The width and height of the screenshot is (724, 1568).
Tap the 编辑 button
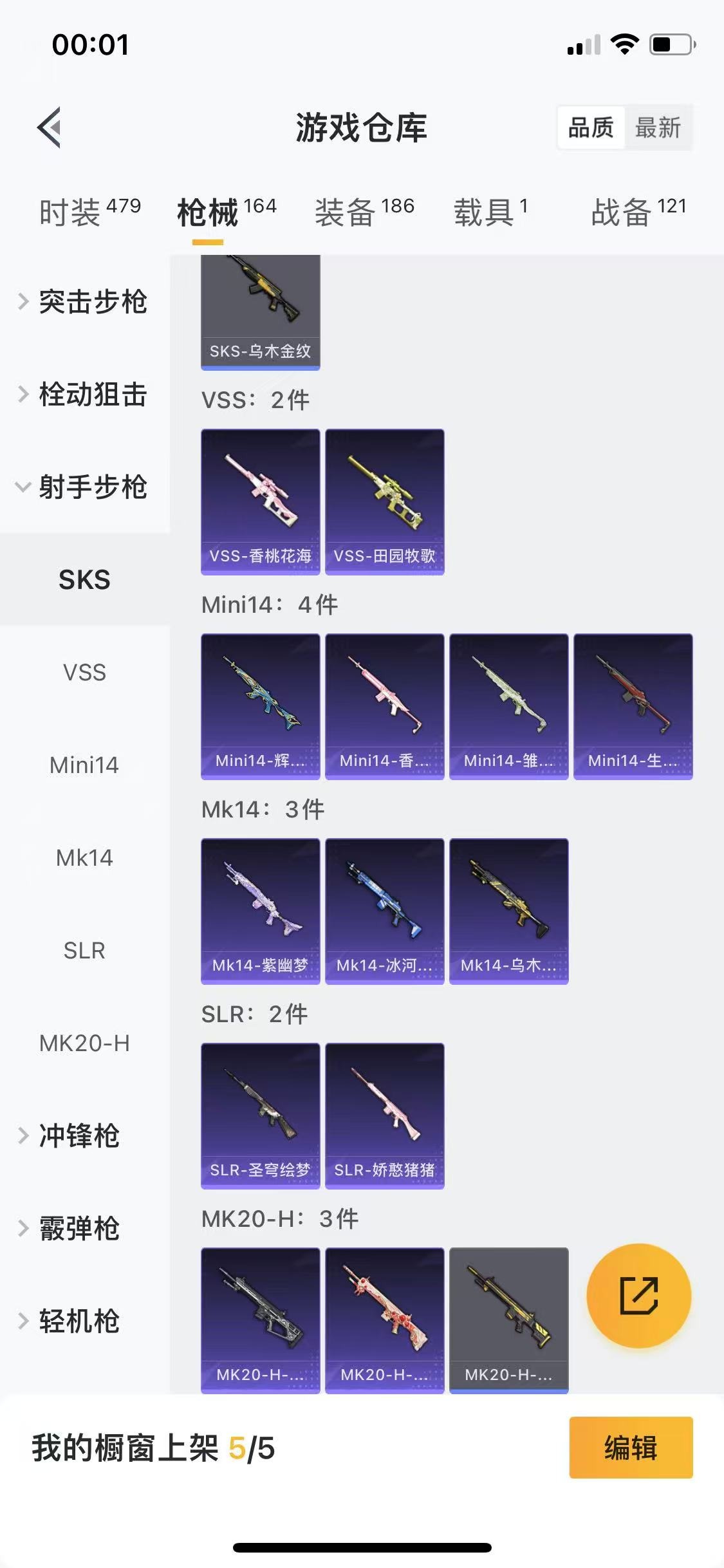tap(631, 1448)
